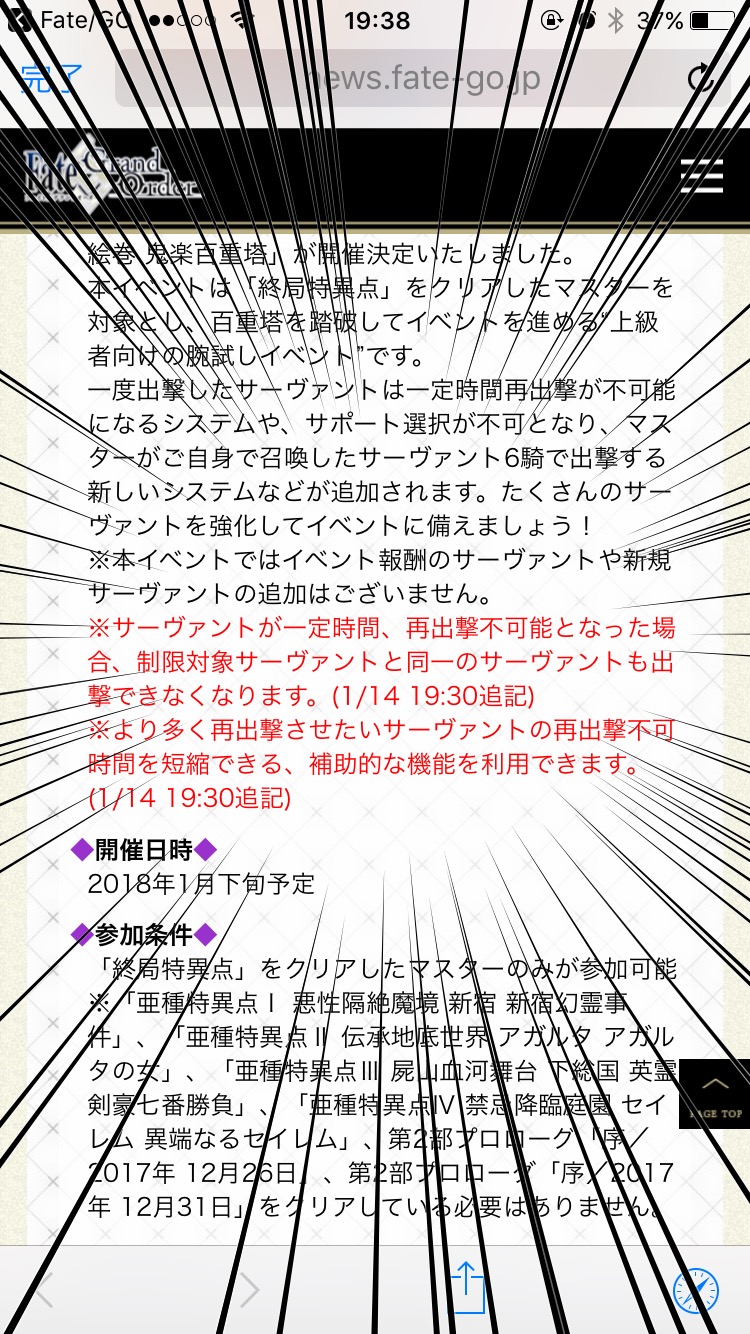Open the hamburger menu in site header
Screen dimensions: 750x1334
(701, 175)
